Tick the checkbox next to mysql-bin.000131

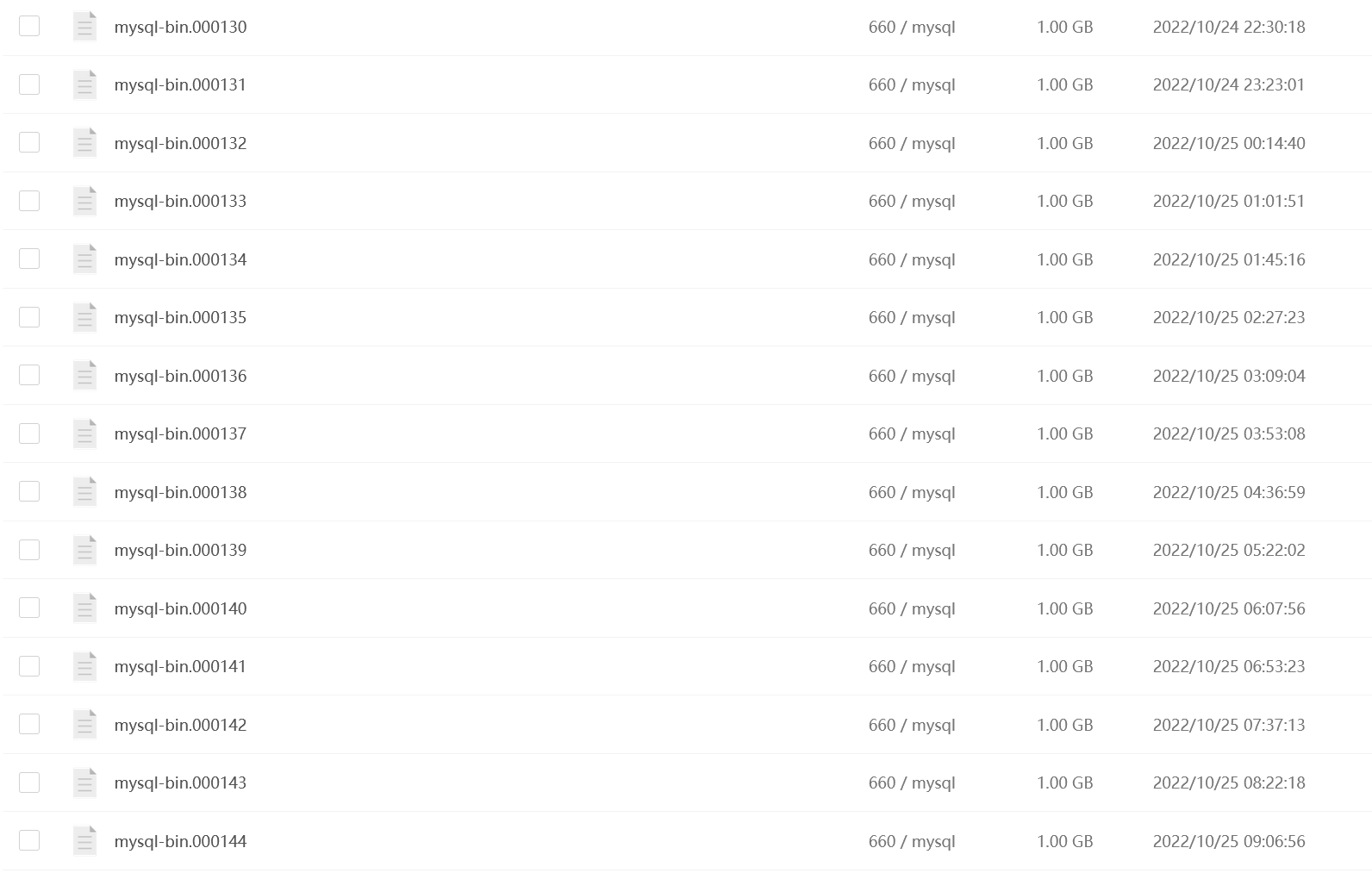click(x=29, y=84)
